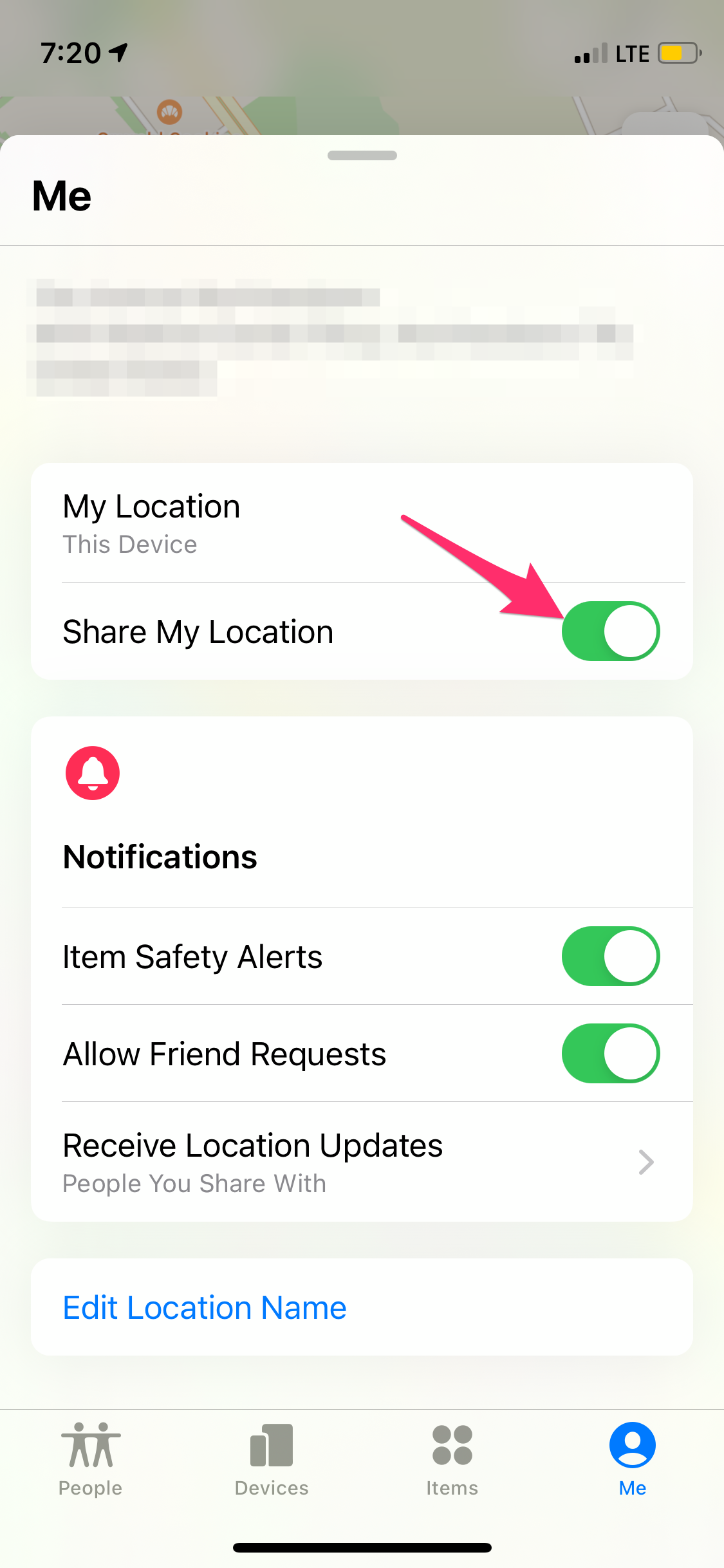Disable Item Safety Alerts switch
Image resolution: width=724 pixels, height=1568 pixels.
(x=611, y=956)
